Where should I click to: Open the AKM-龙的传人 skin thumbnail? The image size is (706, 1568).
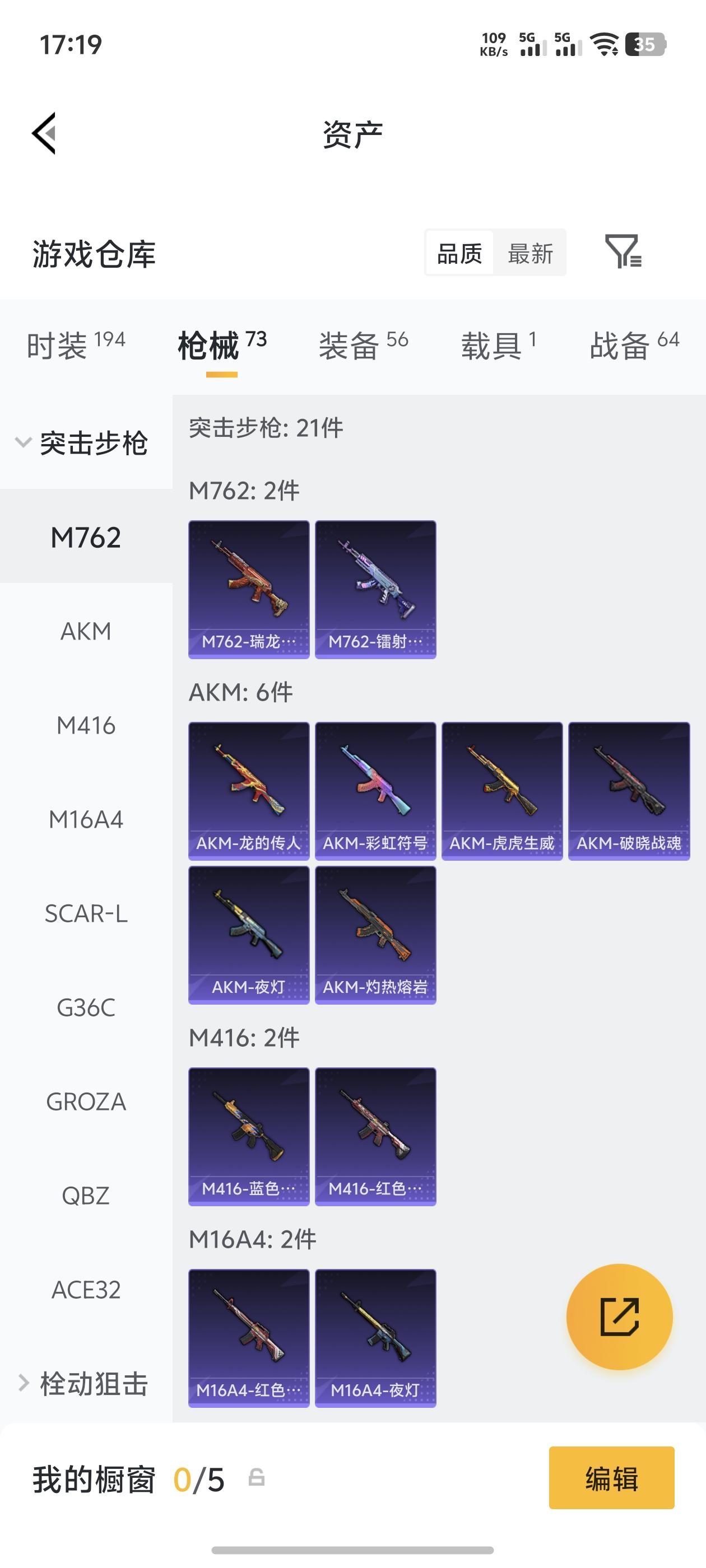click(x=249, y=790)
